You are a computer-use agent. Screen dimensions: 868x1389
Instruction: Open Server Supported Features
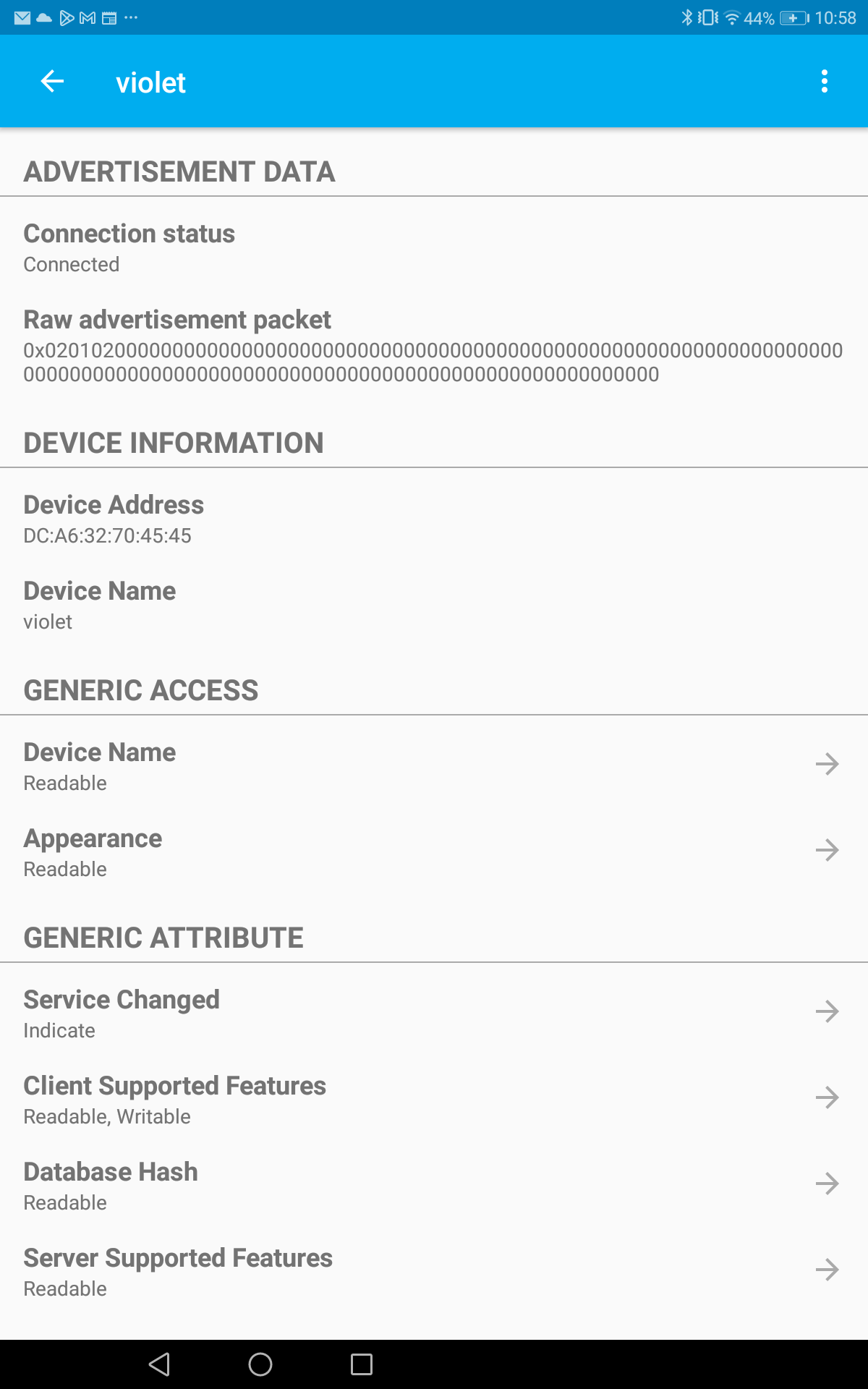434,1271
